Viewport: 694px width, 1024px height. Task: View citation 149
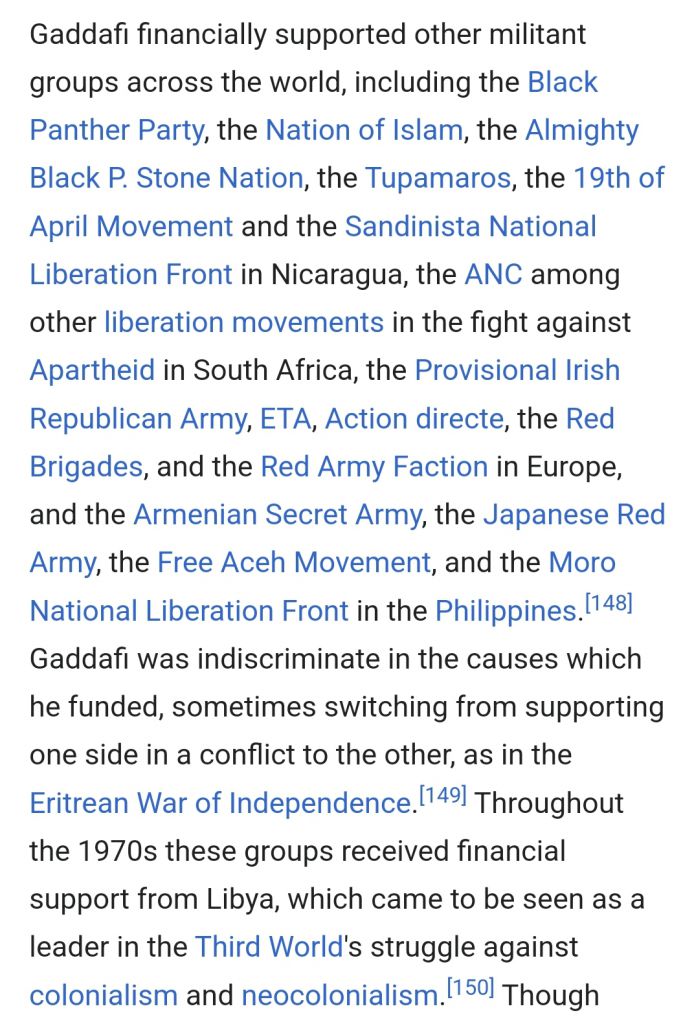point(443,795)
